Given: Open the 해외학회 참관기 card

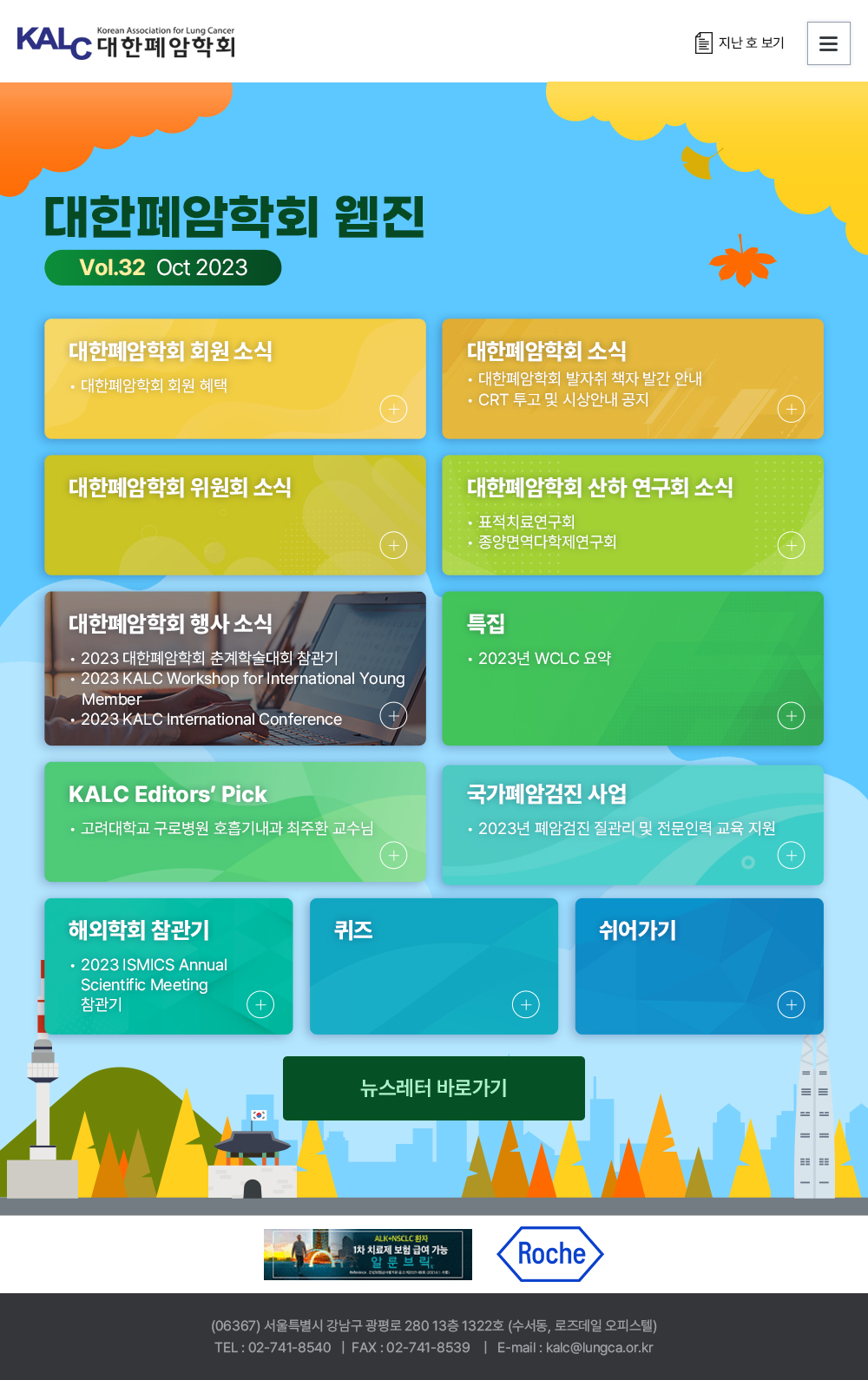Looking at the screenshot, I should pos(168,966).
